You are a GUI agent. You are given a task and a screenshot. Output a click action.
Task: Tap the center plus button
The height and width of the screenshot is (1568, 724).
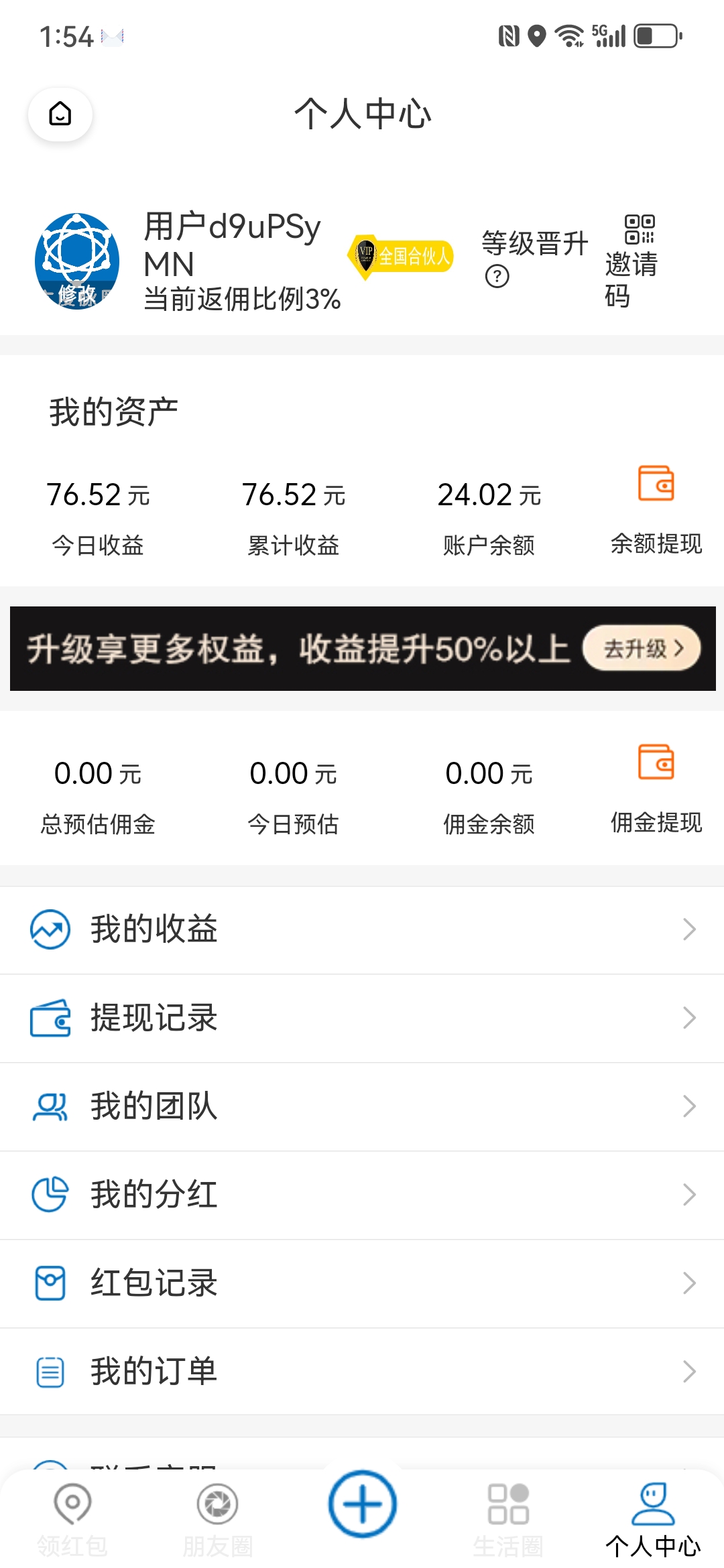[x=362, y=1504]
